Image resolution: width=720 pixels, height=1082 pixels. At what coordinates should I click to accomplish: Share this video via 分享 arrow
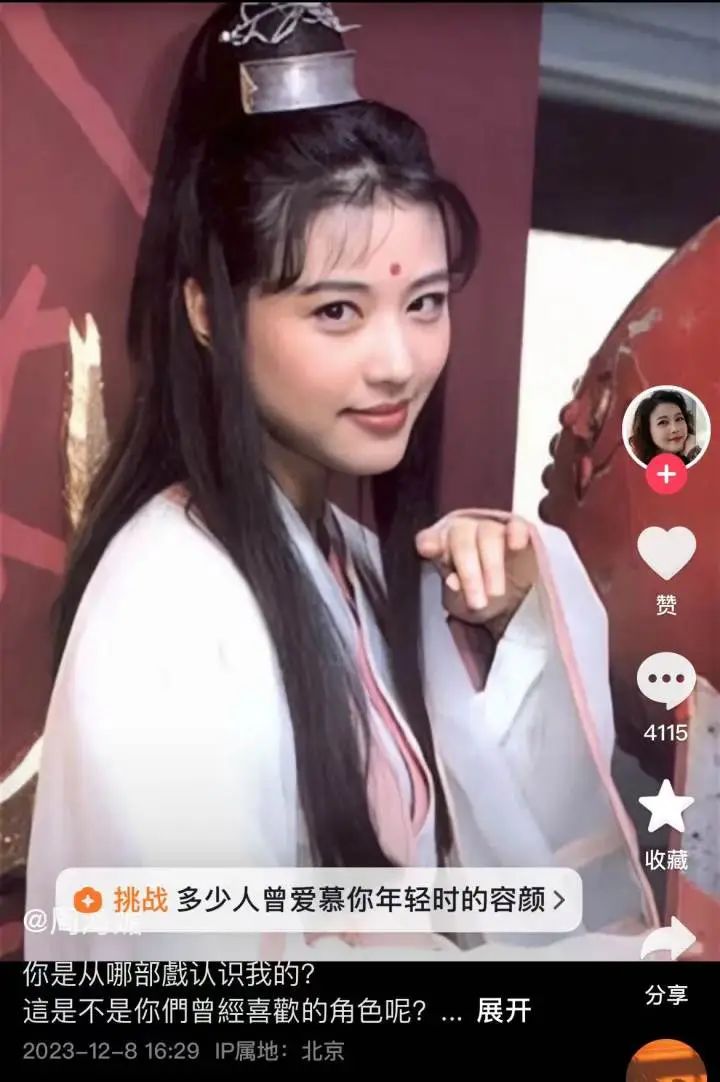tap(667, 942)
